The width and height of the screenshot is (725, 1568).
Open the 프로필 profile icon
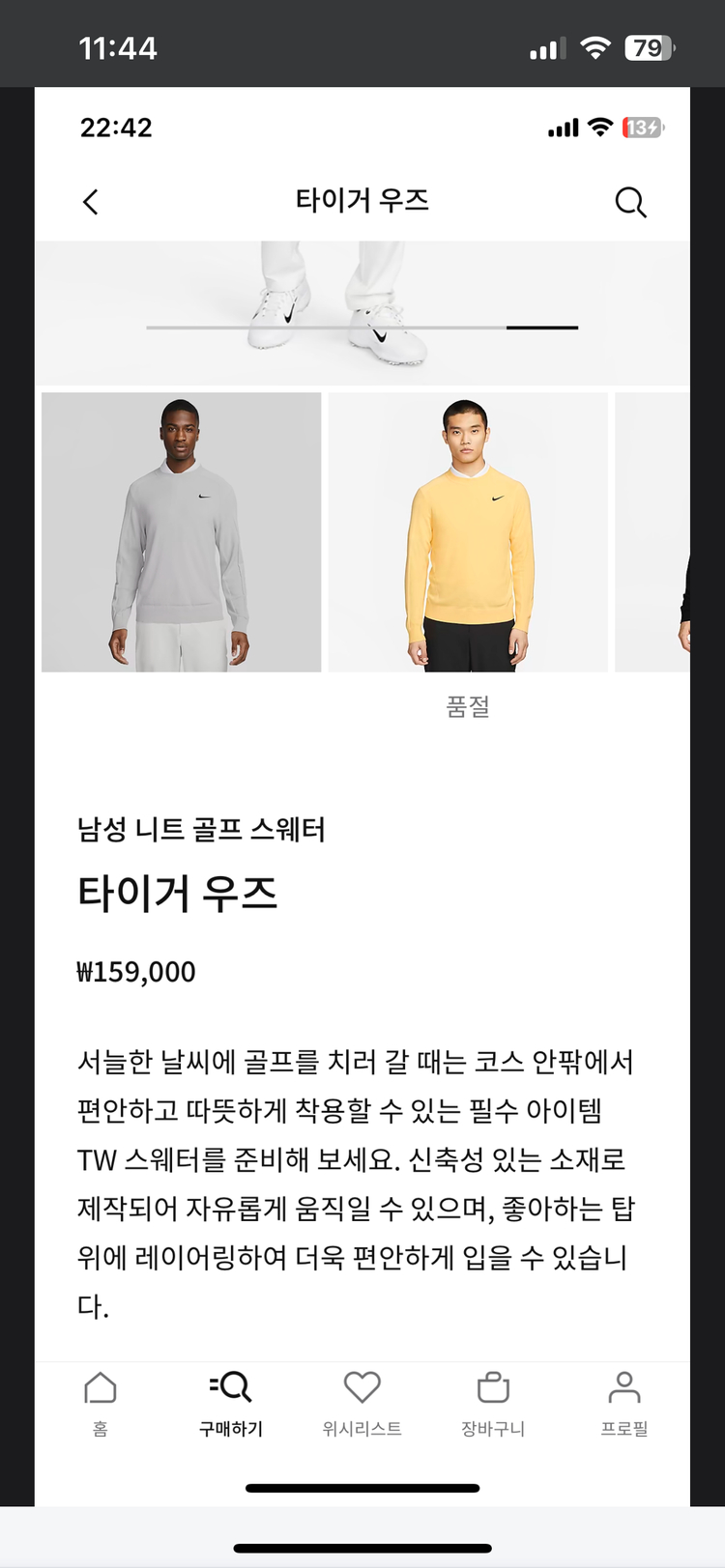coord(623,1387)
